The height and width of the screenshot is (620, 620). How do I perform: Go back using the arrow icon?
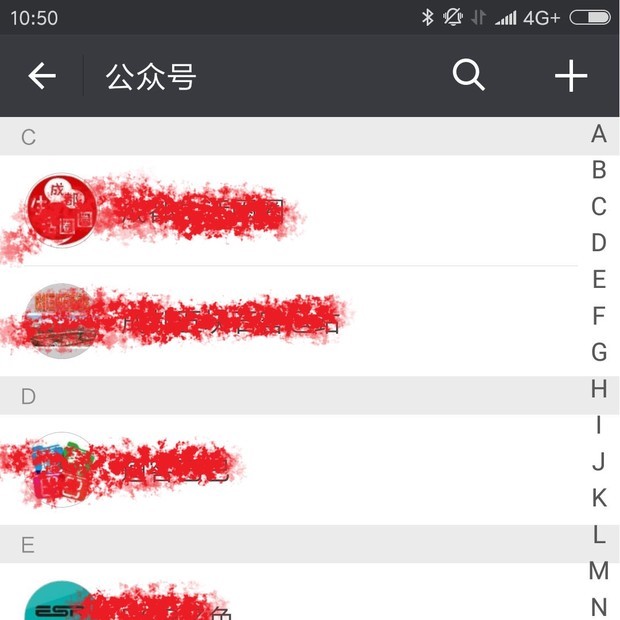tap(42, 76)
